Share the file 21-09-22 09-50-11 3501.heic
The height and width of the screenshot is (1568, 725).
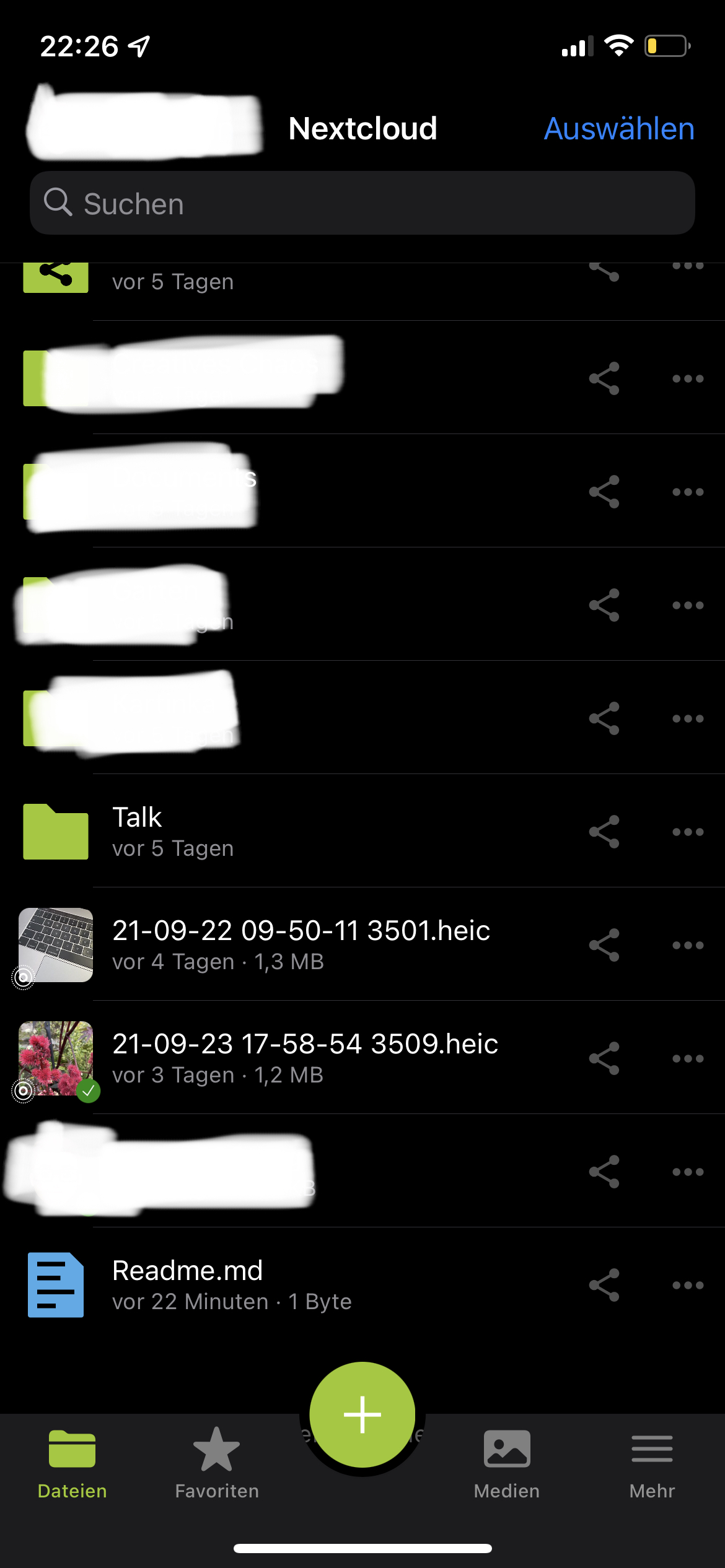pyautogui.click(x=604, y=944)
